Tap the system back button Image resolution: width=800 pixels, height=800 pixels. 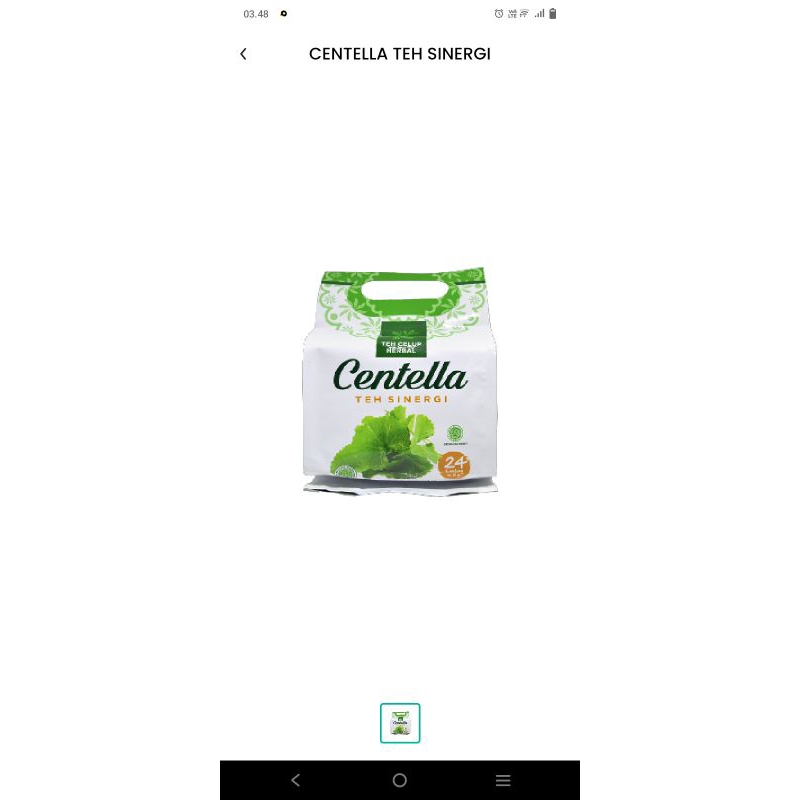pos(295,780)
